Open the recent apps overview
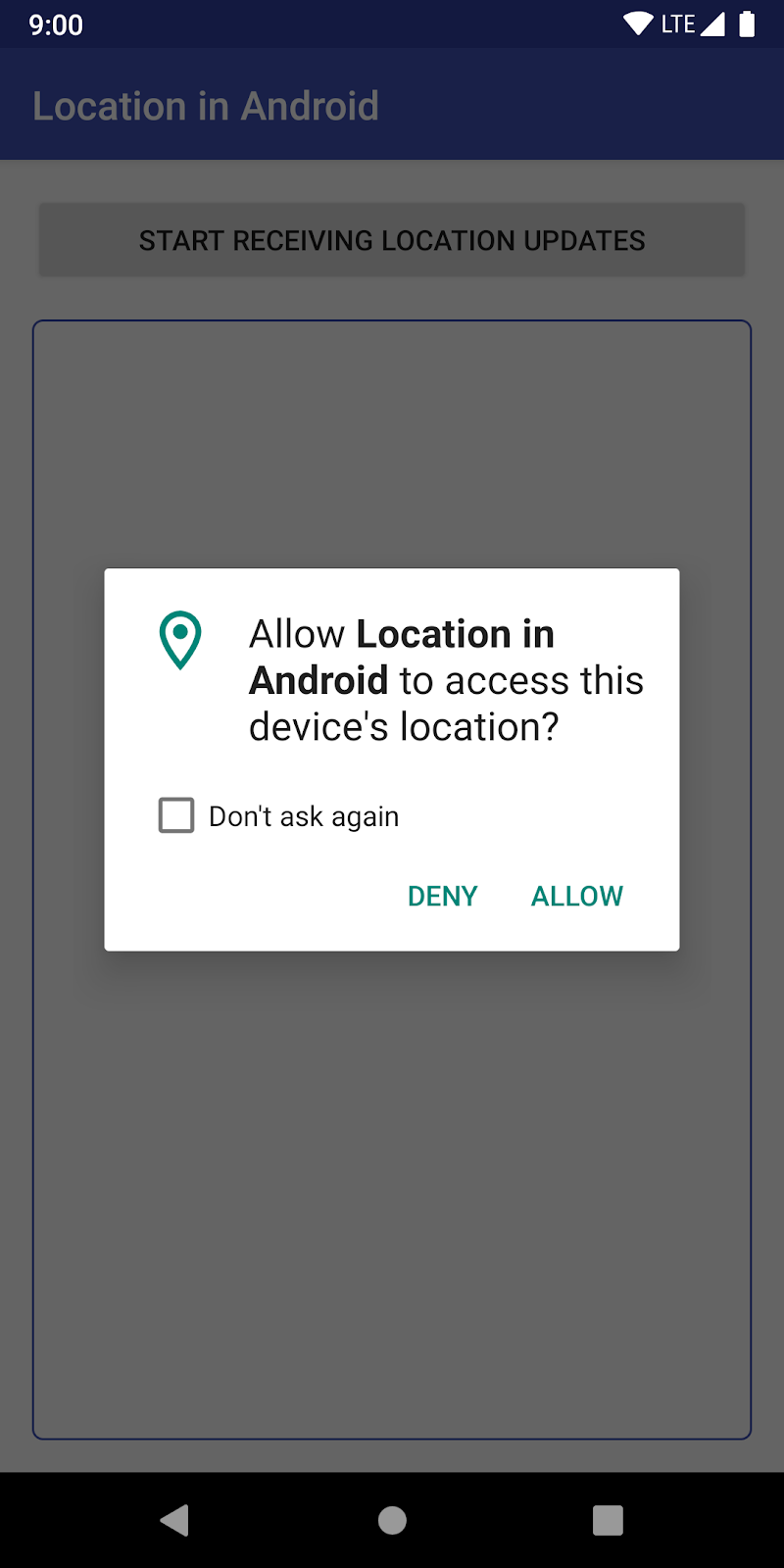 pyautogui.click(x=608, y=1520)
